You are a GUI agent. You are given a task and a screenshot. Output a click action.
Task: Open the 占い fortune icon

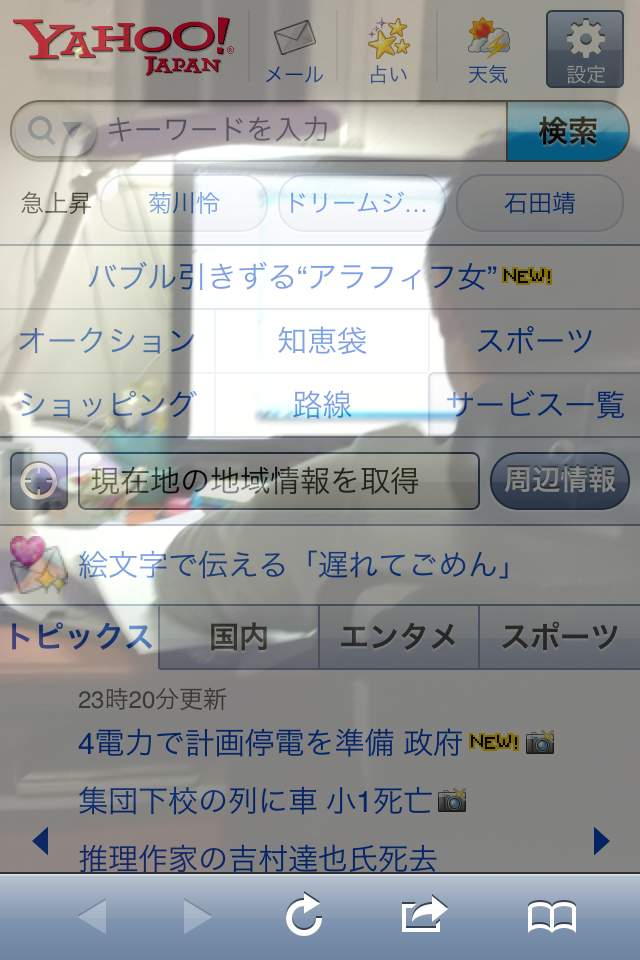point(388,51)
